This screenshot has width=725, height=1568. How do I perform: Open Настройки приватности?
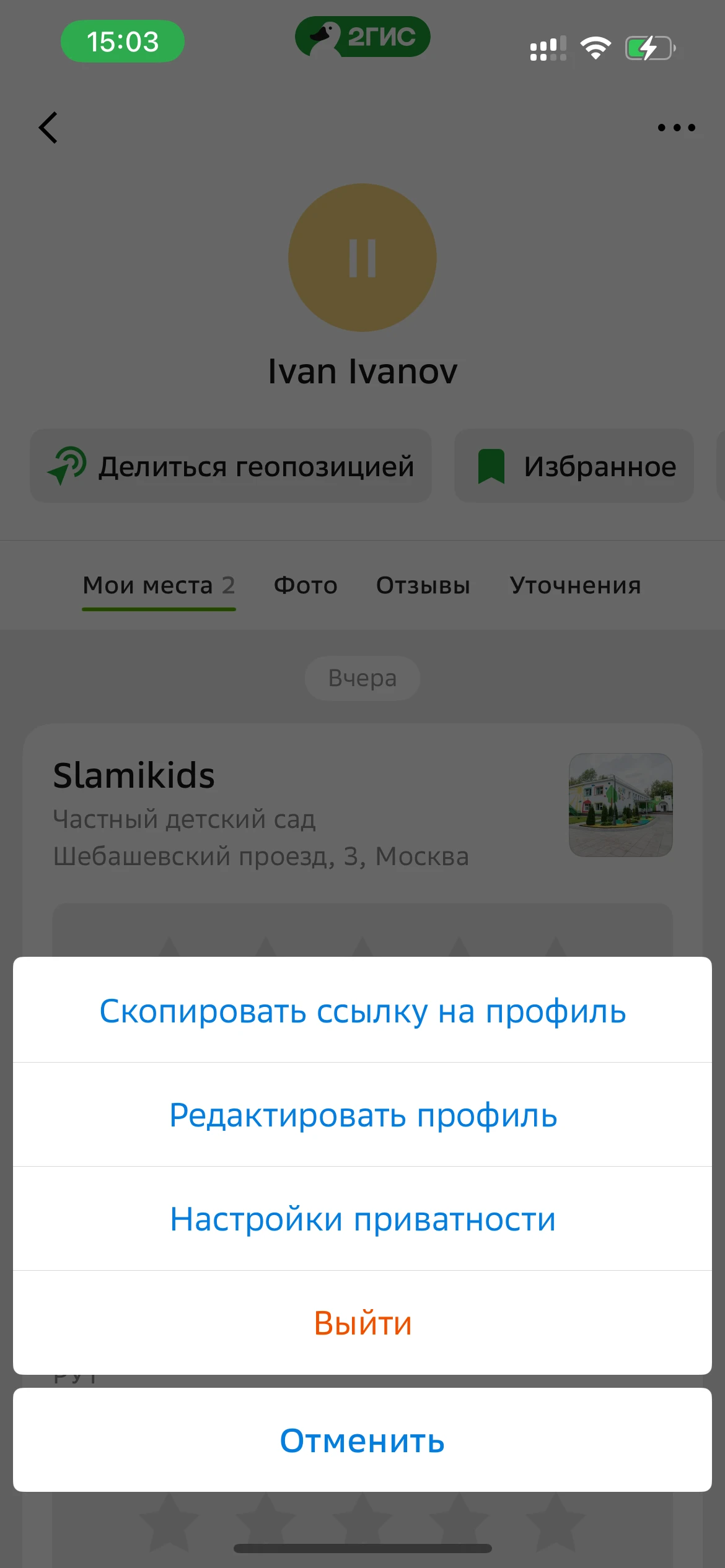coord(362,1219)
